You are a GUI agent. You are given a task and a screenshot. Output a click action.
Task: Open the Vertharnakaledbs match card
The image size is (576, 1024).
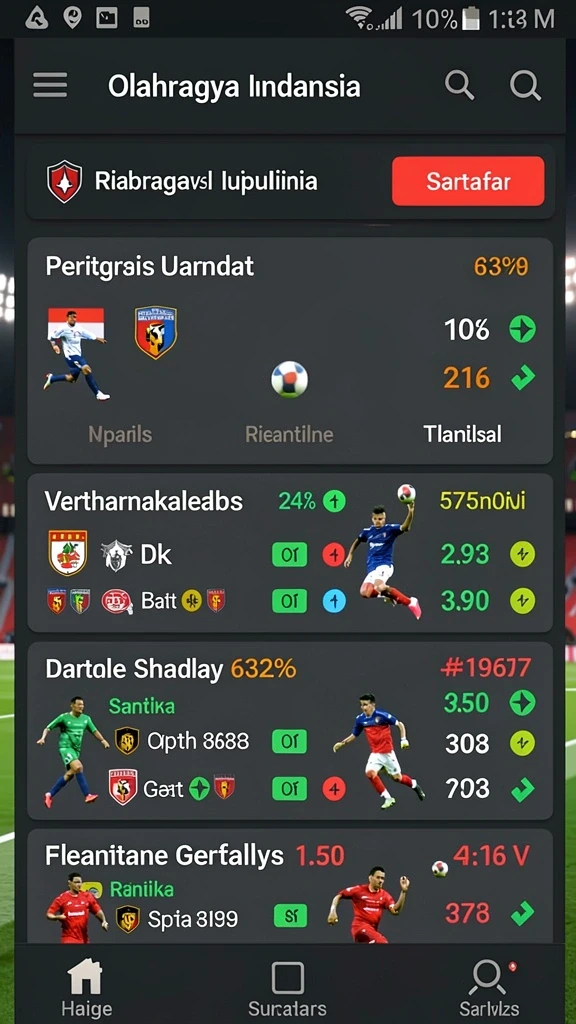[290, 552]
